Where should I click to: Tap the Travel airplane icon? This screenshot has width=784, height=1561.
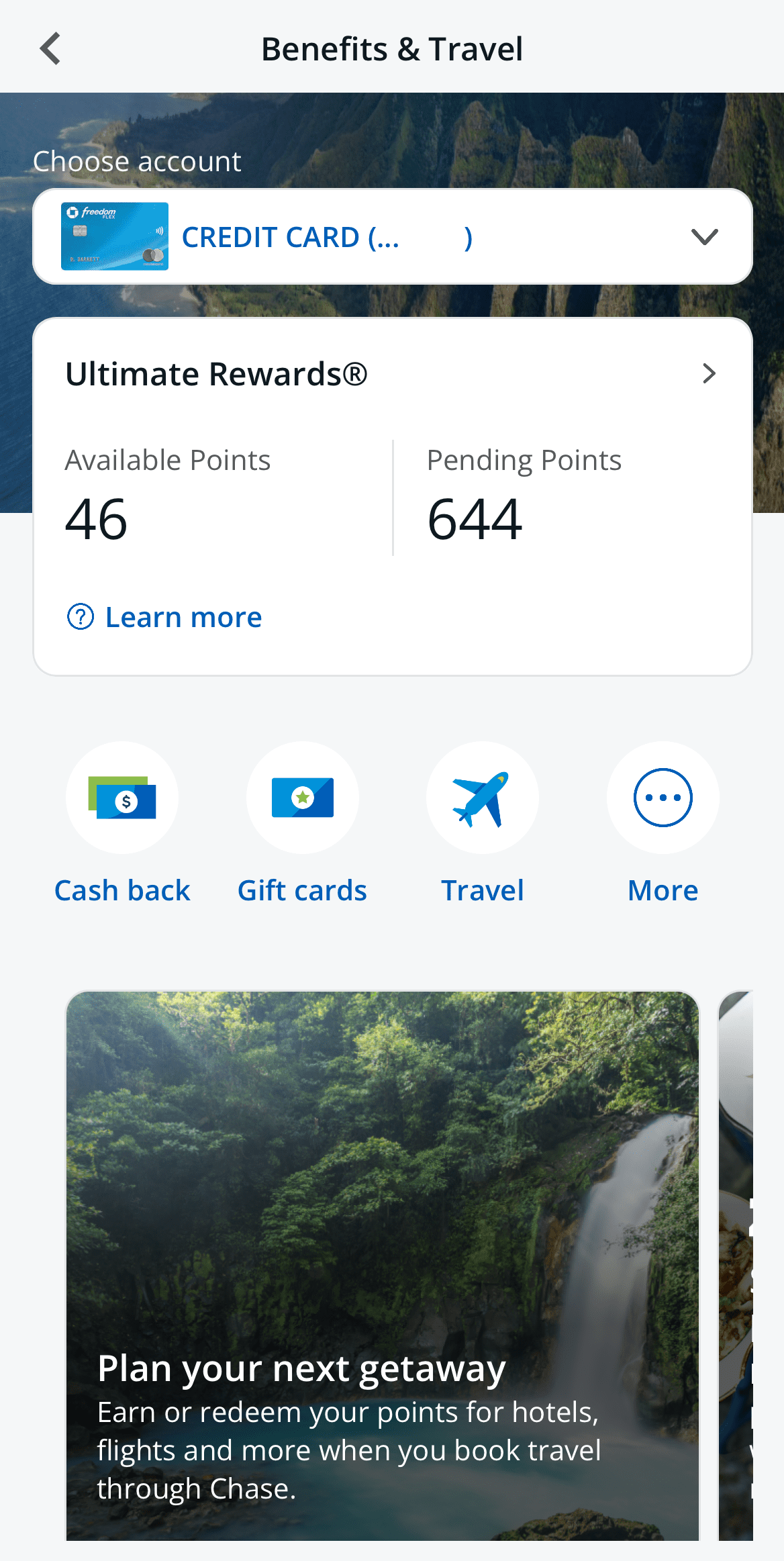(x=482, y=798)
